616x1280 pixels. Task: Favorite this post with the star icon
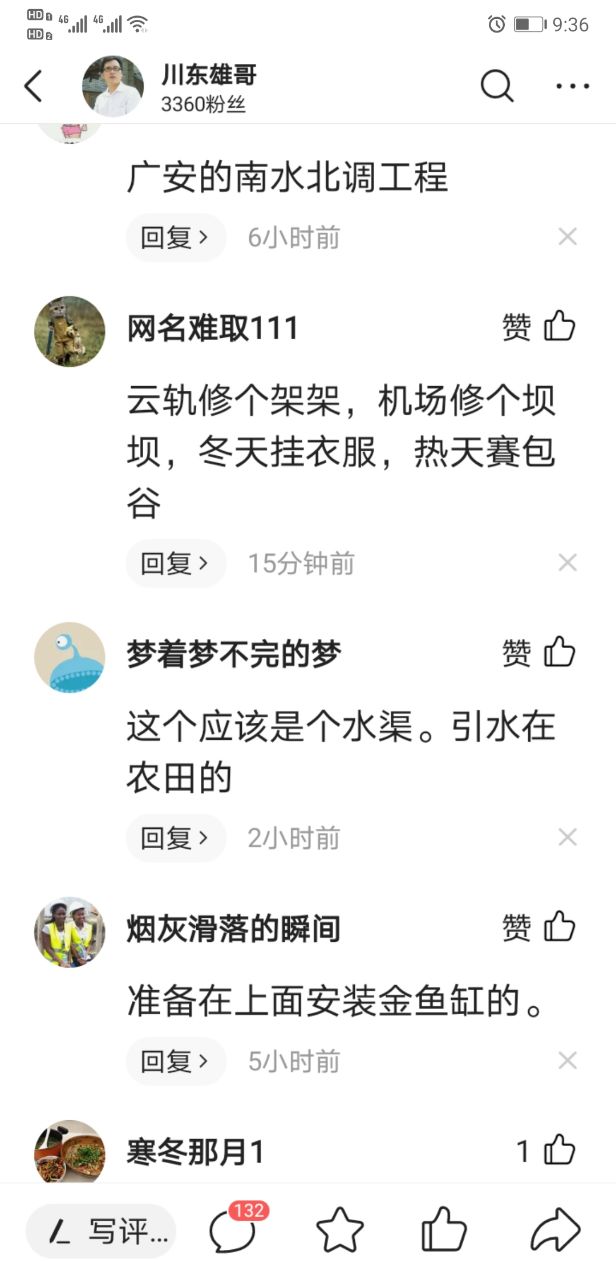pyautogui.click(x=339, y=1231)
